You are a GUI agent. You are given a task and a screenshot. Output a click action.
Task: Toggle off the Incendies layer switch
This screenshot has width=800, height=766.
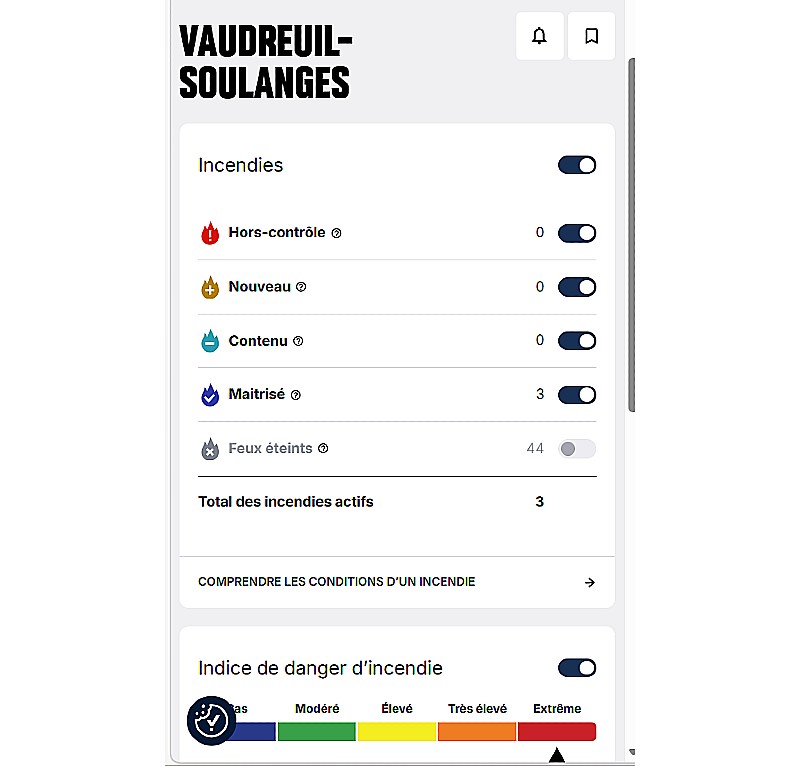[577, 165]
